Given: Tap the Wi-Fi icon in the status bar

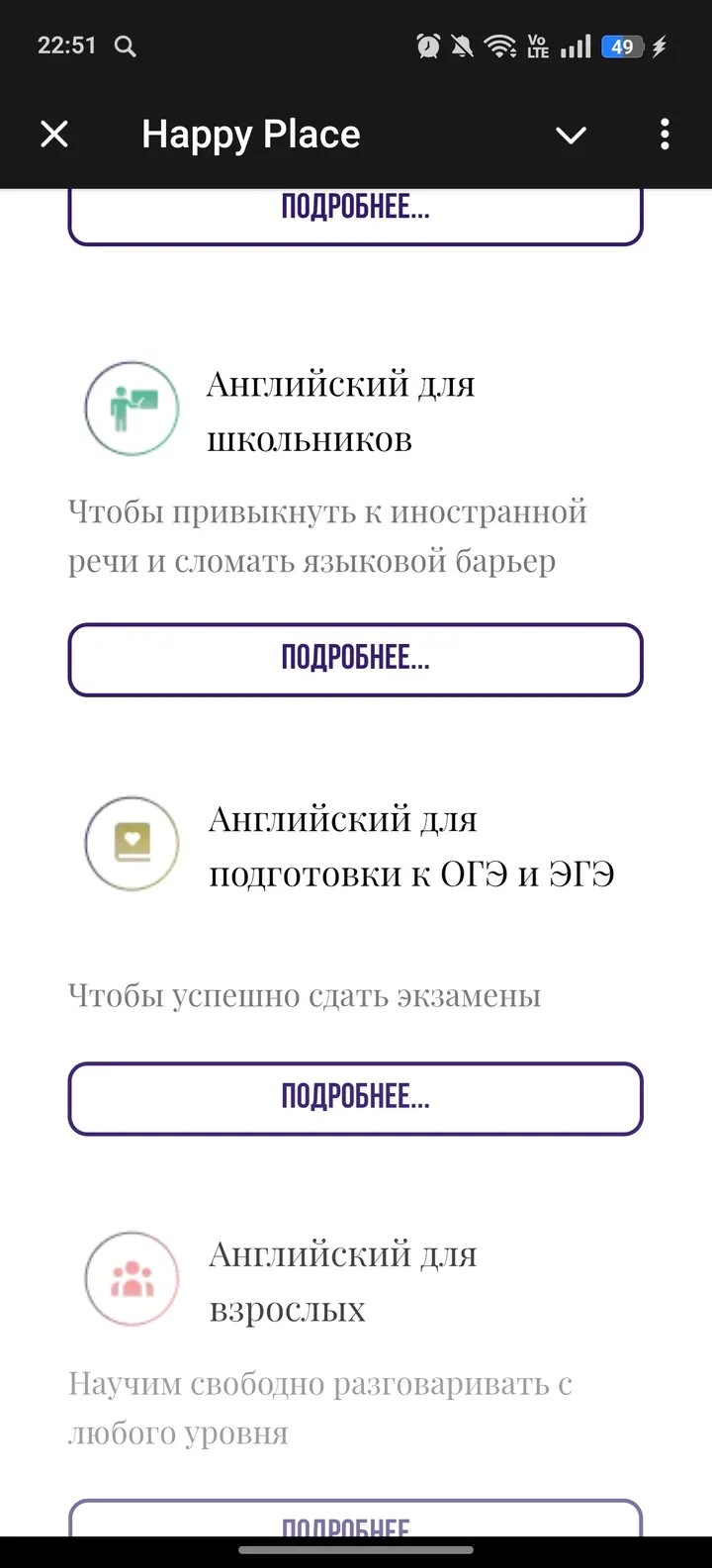Looking at the screenshot, I should pos(501,45).
